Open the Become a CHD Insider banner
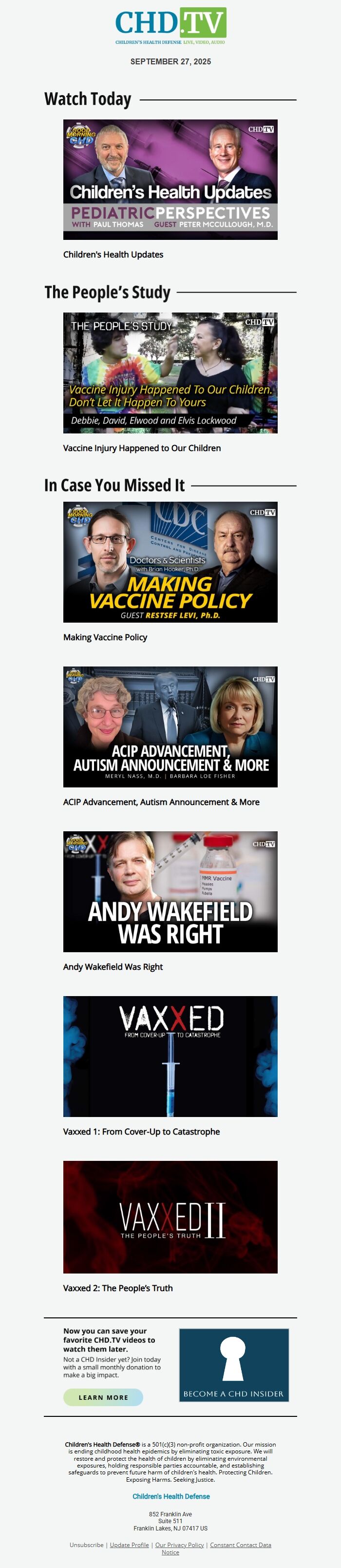The width and height of the screenshot is (341, 1568). (x=234, y=1365)
